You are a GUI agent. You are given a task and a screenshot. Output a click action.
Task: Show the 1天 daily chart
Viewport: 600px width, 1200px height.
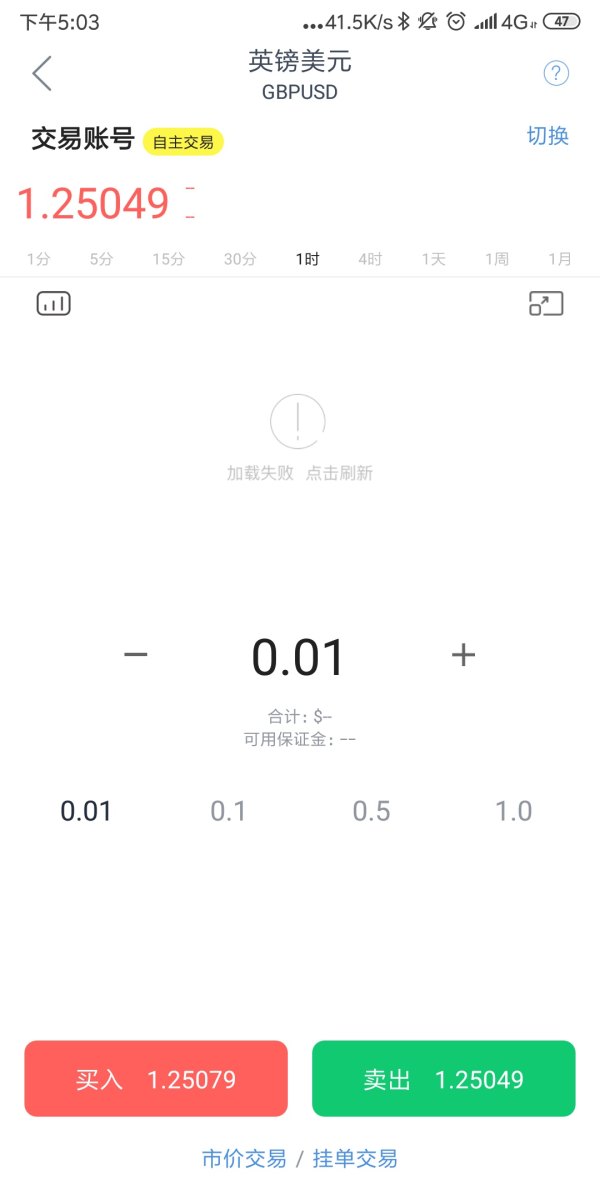(433, 259)
